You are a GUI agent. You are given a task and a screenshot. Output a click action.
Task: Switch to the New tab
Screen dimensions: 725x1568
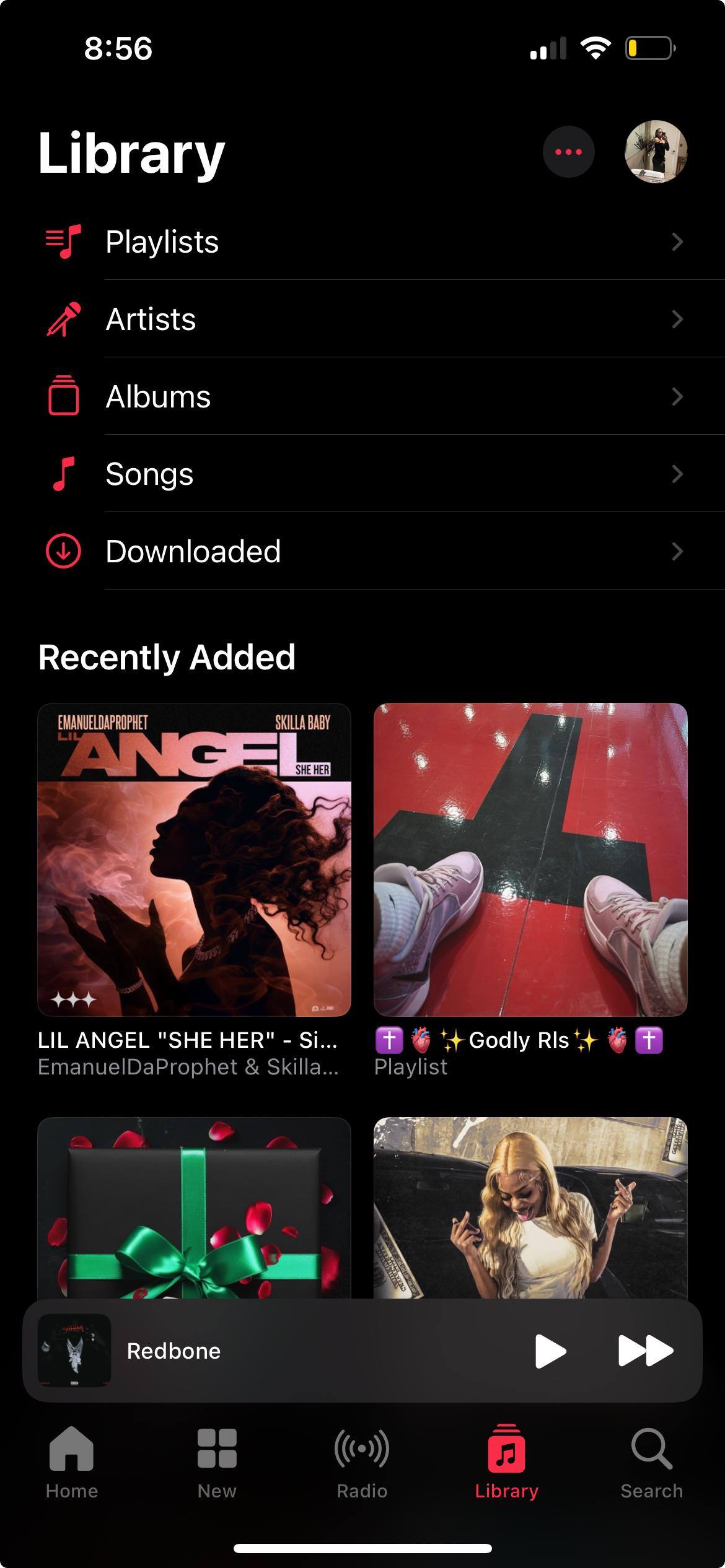pyautogui.click(x=217, y=1463)
